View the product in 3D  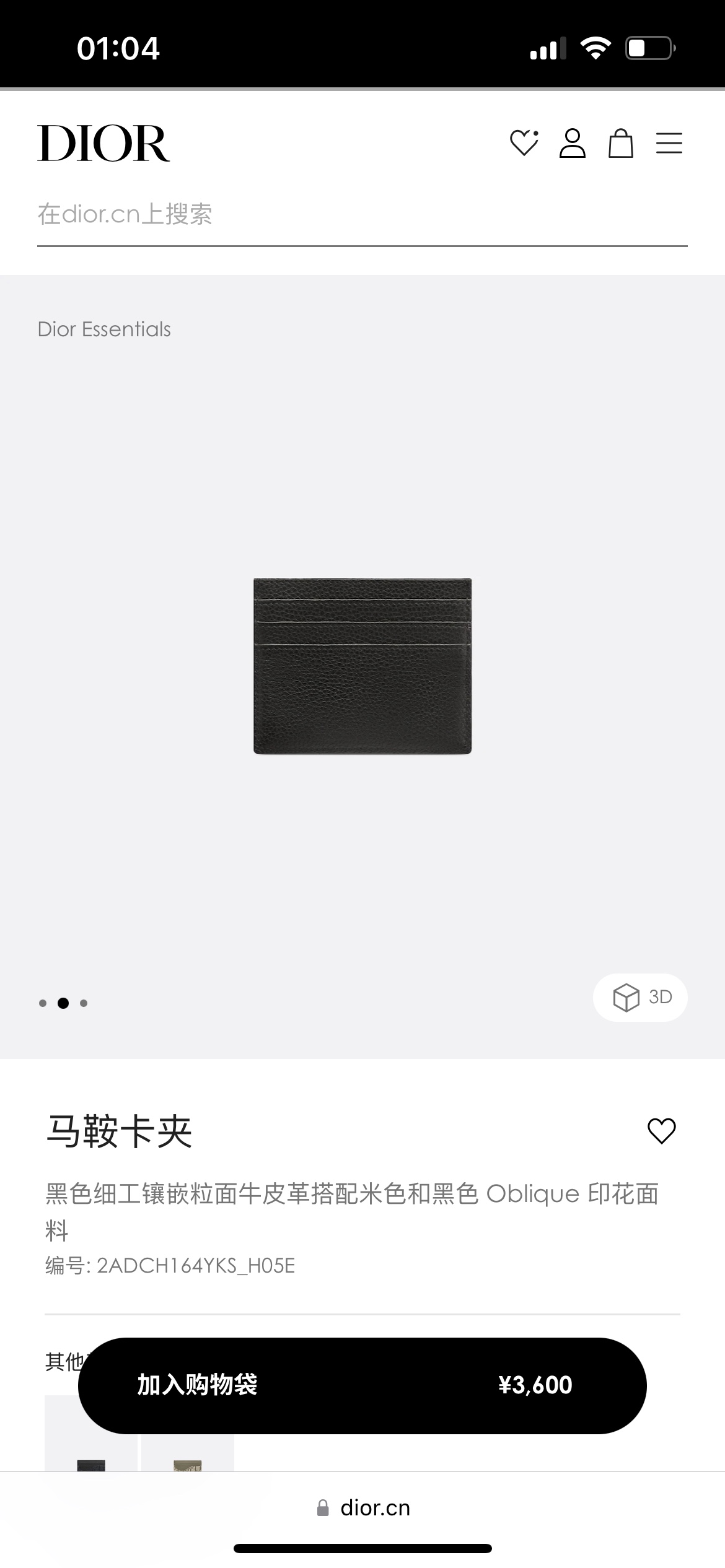(x=640, y=997)
